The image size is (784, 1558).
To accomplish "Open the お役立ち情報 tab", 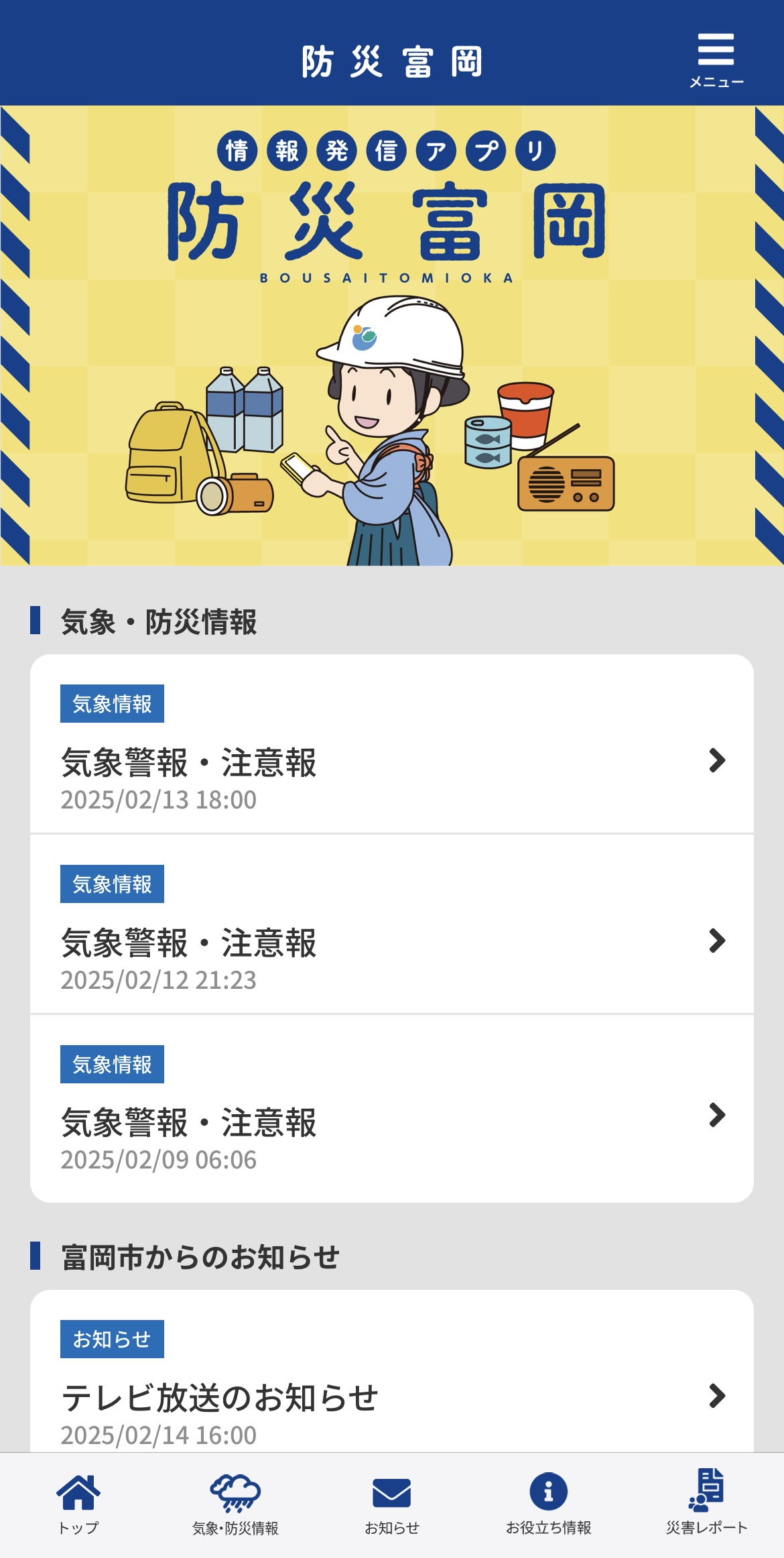I will [549, 1504].
